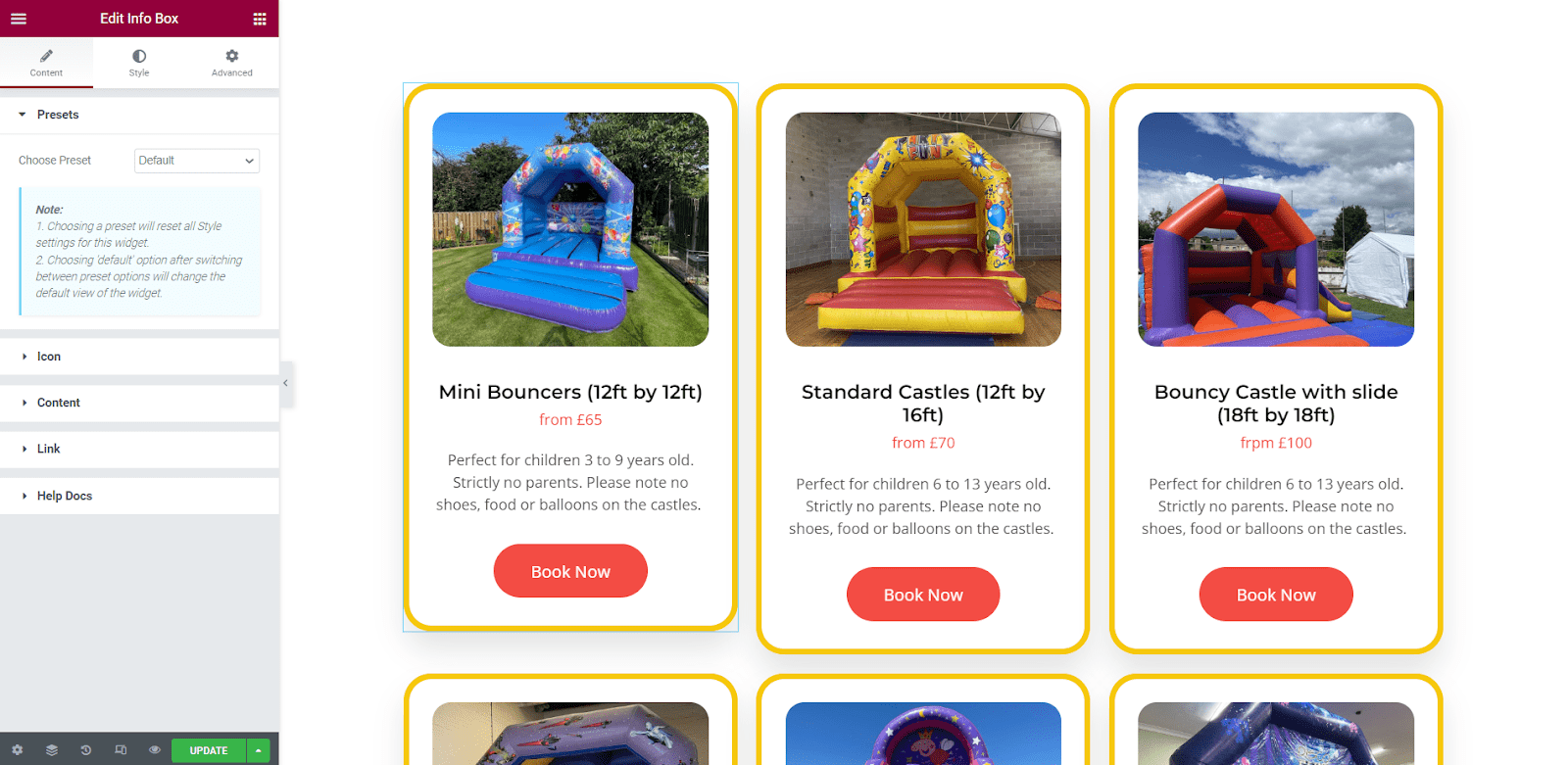1568x765 pixels.
Task: Collapse the editor side panel
Action: pos(285,383)
